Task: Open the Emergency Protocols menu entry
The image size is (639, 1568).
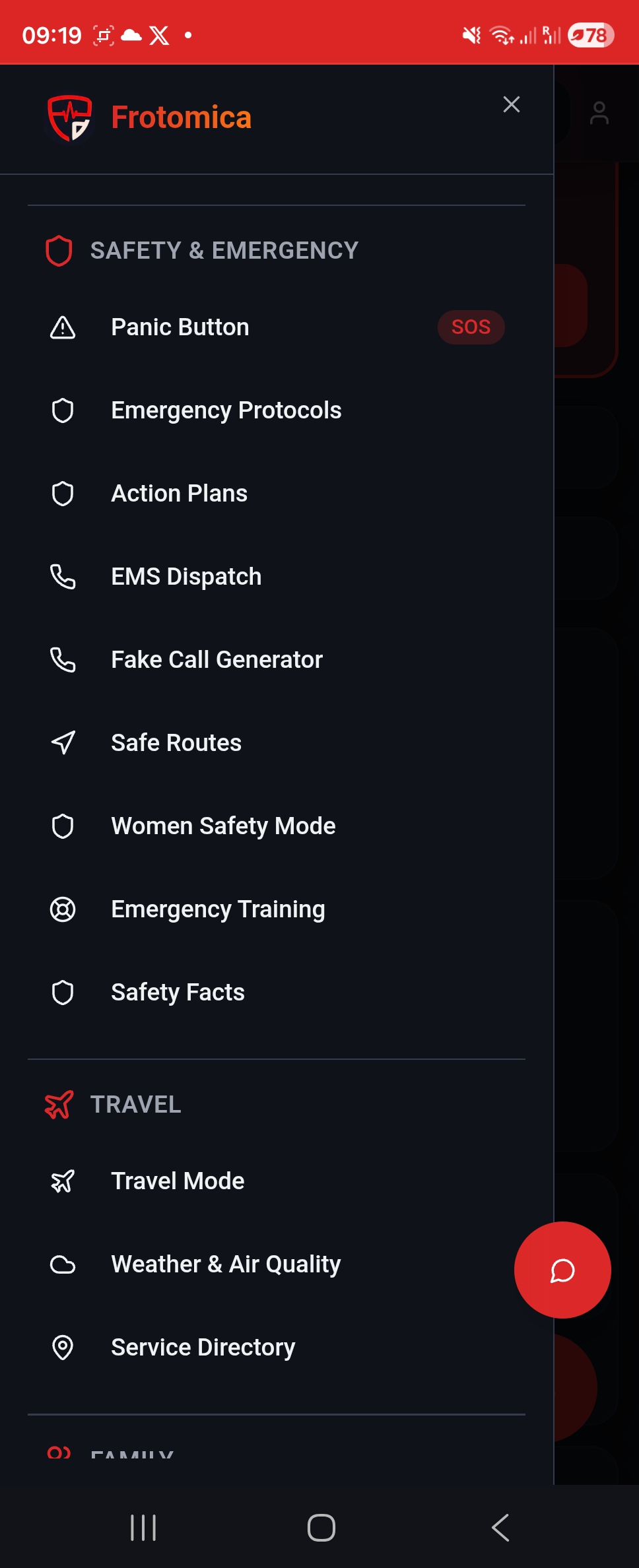Action: tap(226, 410)
